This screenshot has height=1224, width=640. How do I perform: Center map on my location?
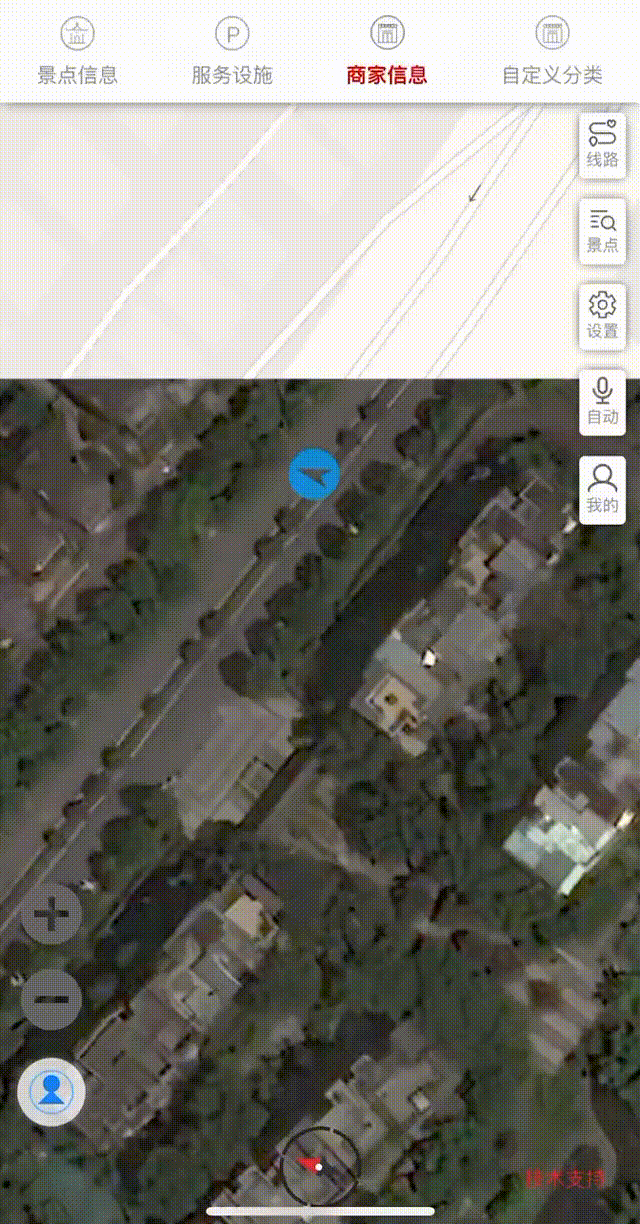[x=51, y=1092]
